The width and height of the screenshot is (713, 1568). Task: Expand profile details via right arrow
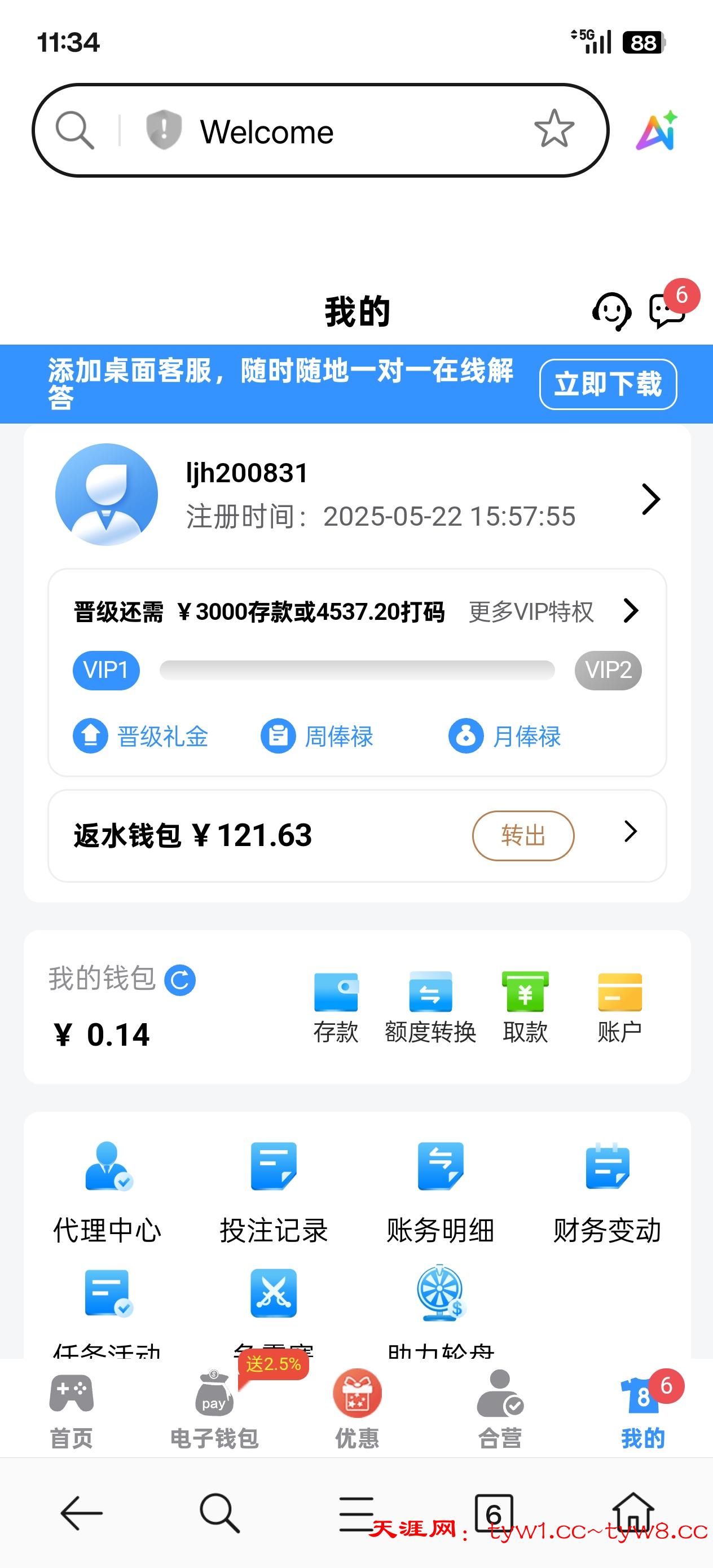point(650,498)
